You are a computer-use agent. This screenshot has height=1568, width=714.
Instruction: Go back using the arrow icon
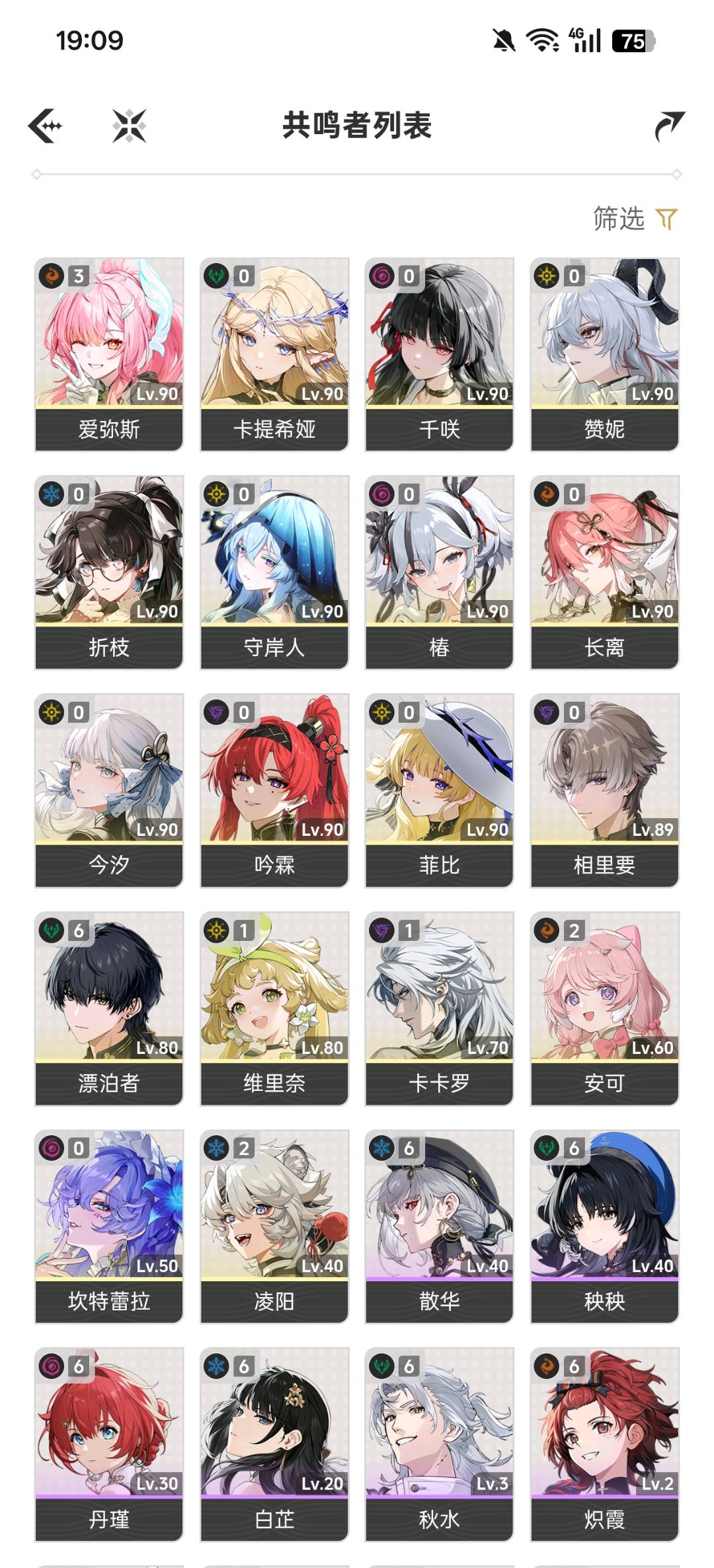(46, 126)
